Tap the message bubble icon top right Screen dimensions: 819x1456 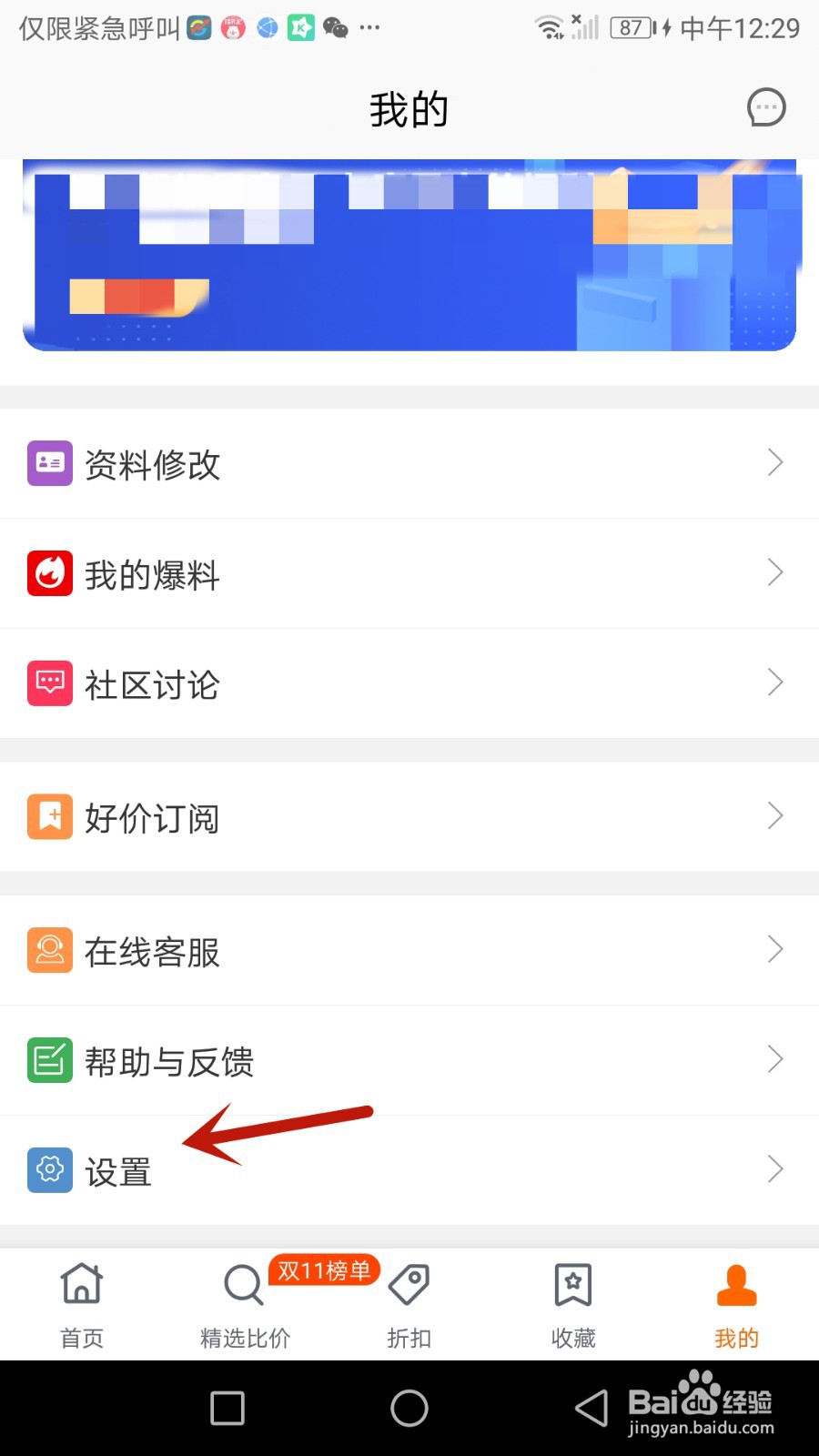765,107
